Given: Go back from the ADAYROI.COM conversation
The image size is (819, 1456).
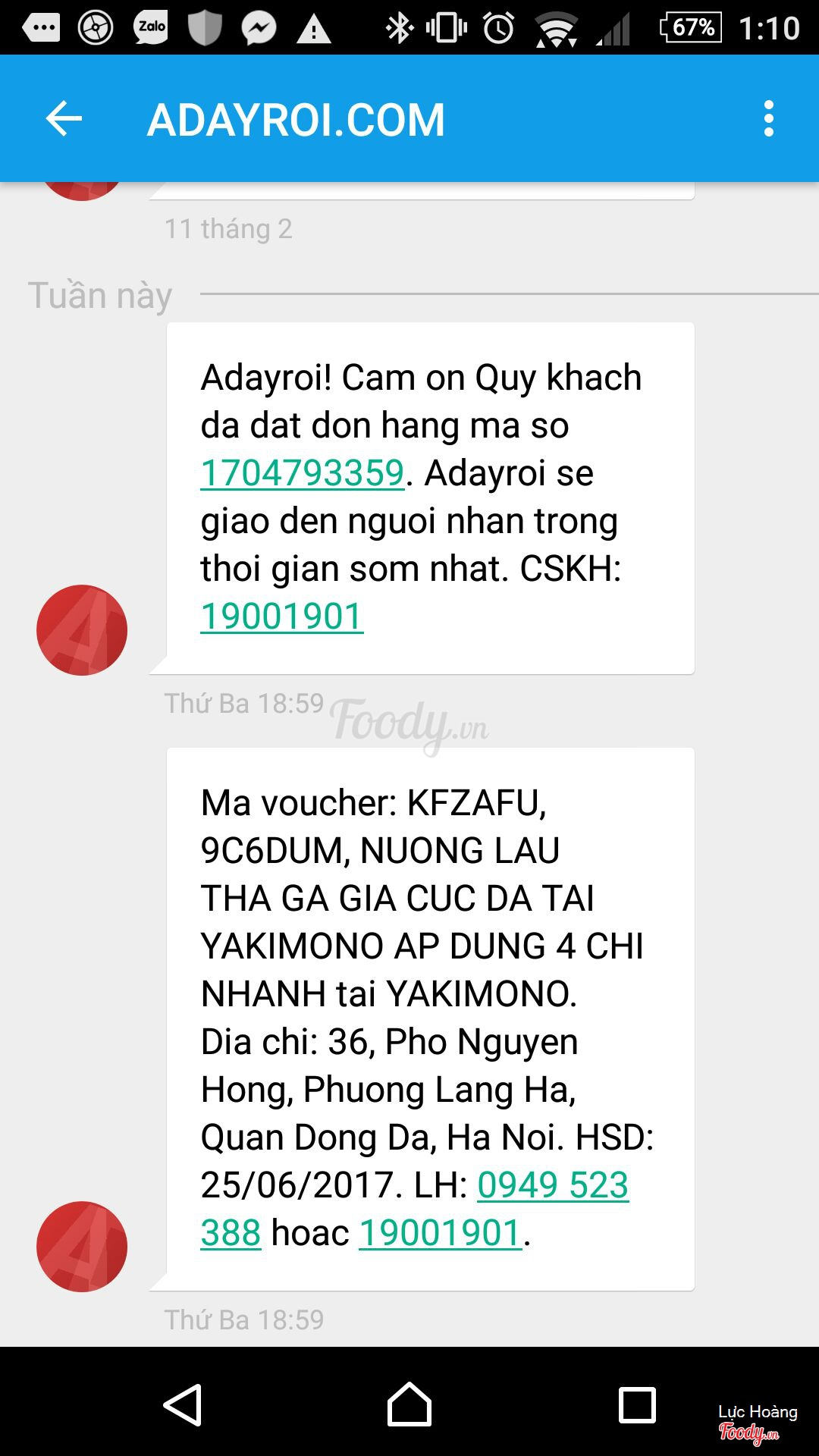Looking at the screenshot, I should pyautogui.click(x=64, y=119).
